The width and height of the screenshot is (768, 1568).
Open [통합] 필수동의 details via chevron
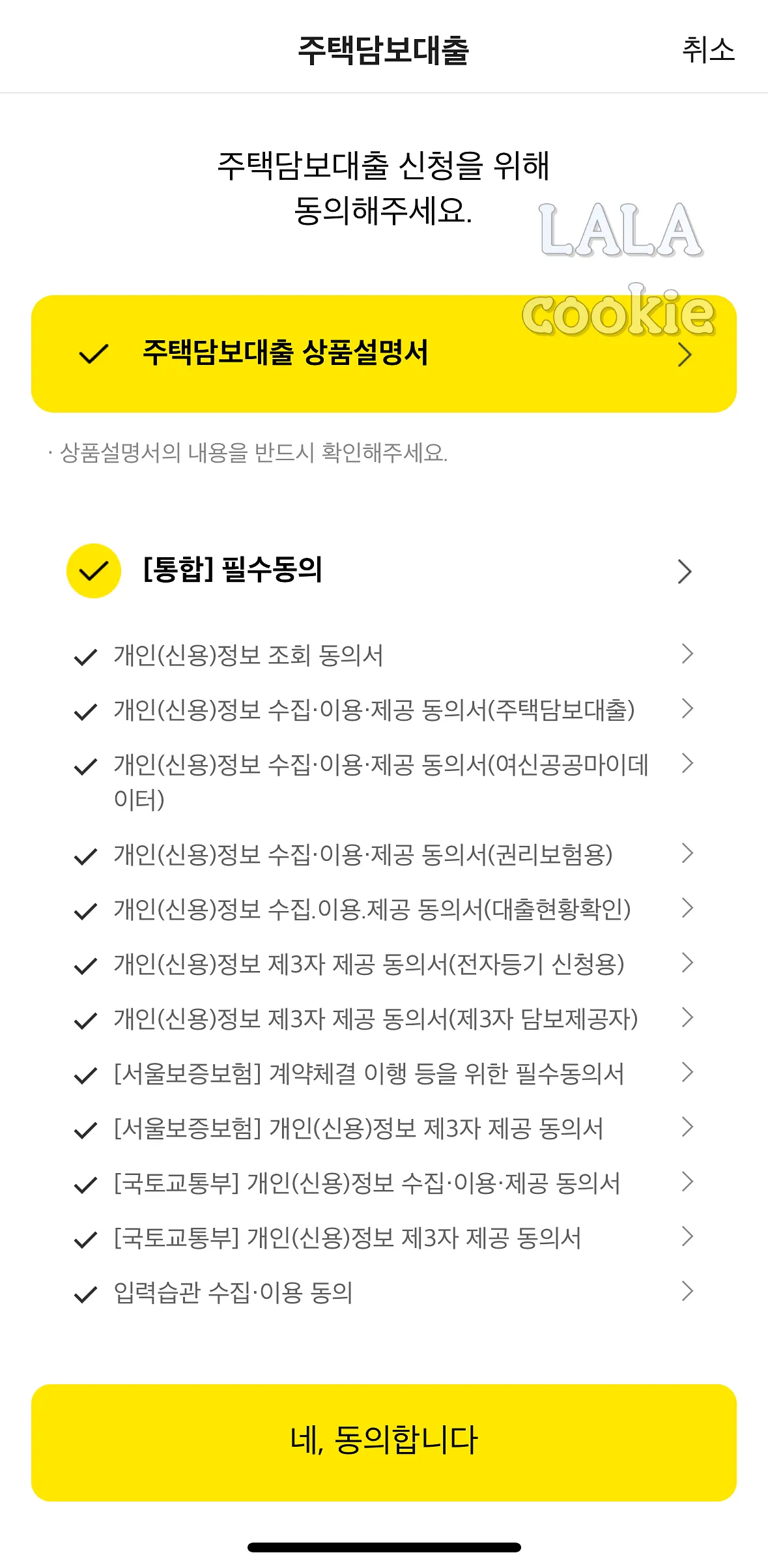[x=685, y=571]
